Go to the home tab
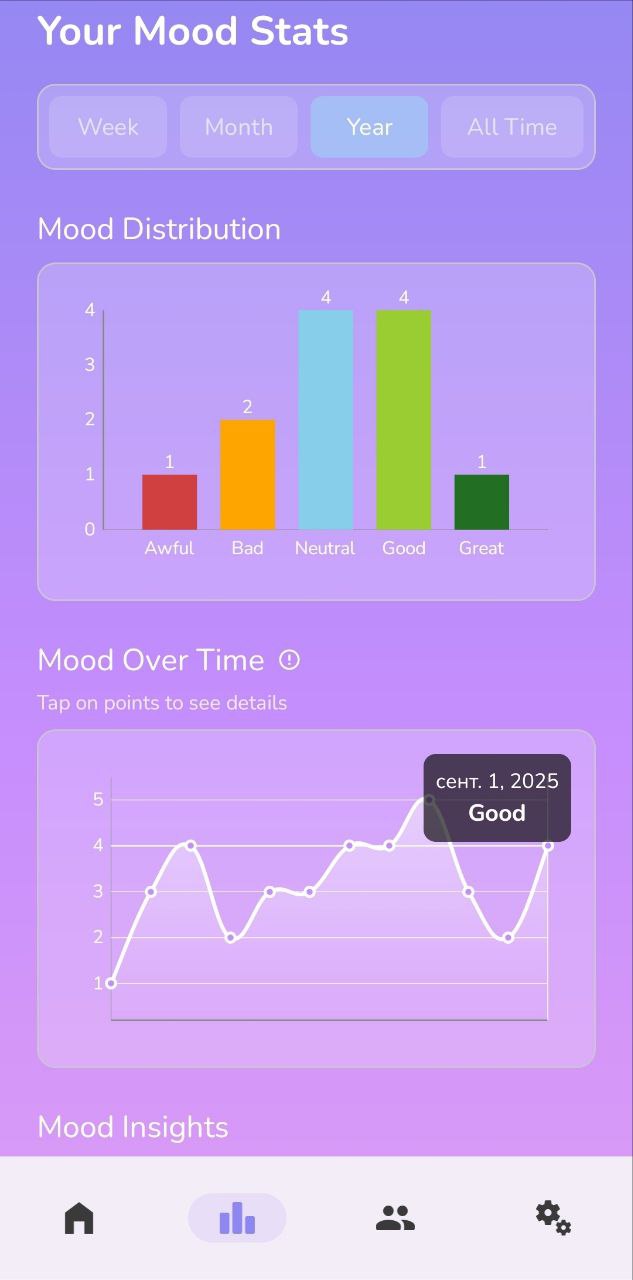This screenshot has height=1280, width=633. (x=79, y=1218)
